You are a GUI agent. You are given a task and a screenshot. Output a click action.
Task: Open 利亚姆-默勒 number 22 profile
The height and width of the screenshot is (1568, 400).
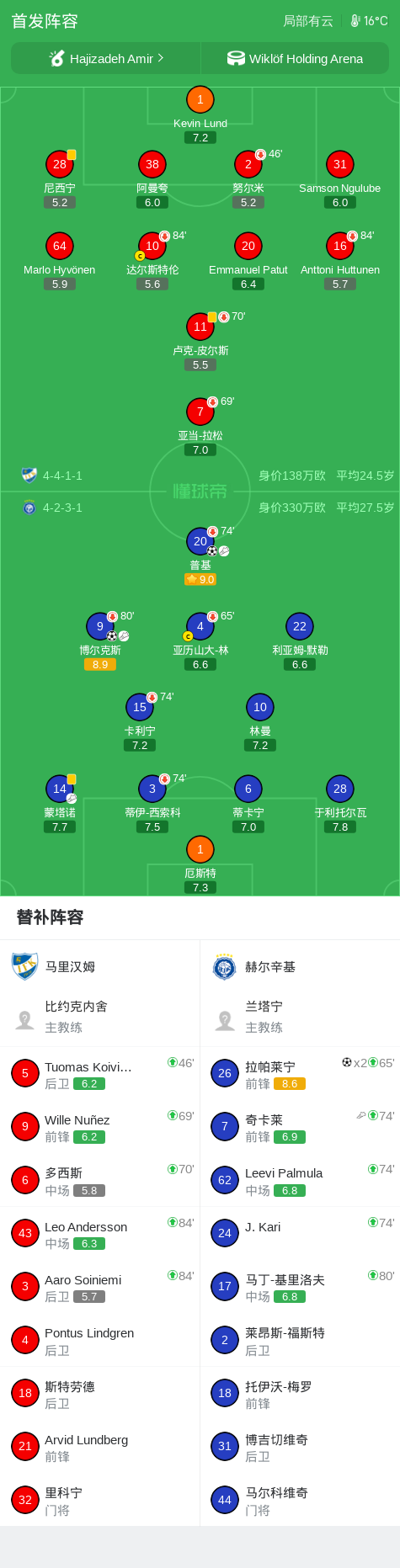point(300,641)
